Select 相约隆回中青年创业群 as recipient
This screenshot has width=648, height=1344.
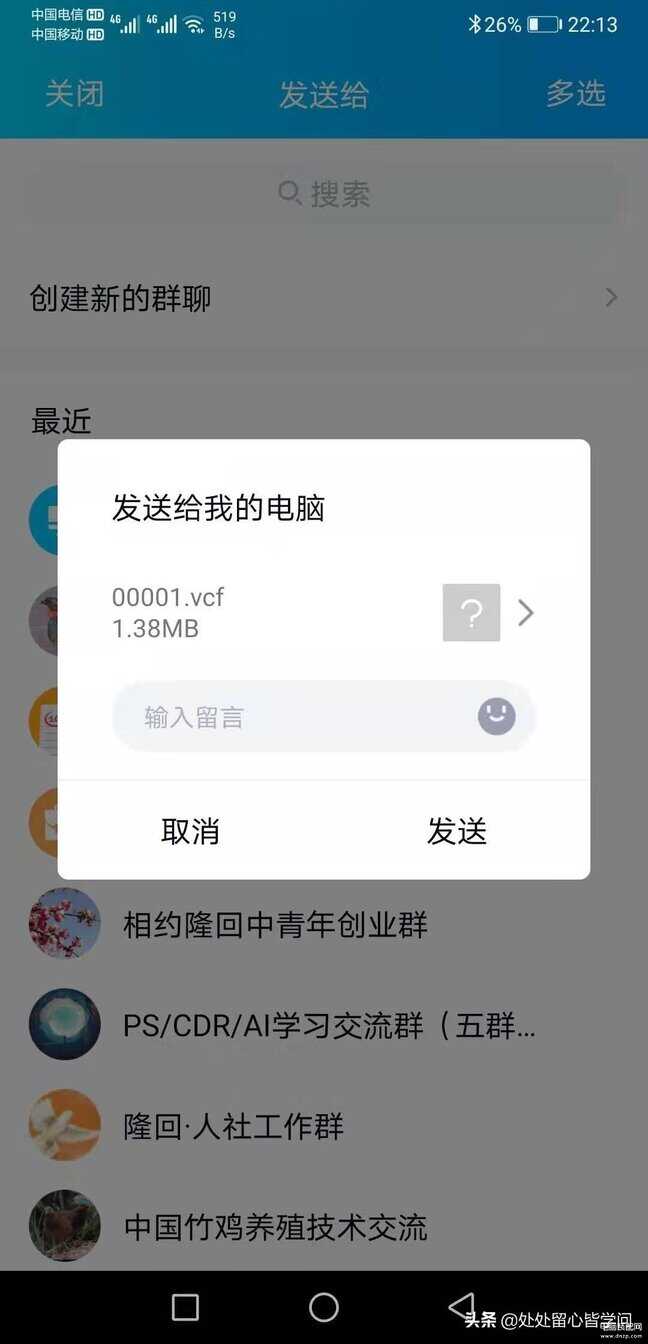[x=275, y=924]
